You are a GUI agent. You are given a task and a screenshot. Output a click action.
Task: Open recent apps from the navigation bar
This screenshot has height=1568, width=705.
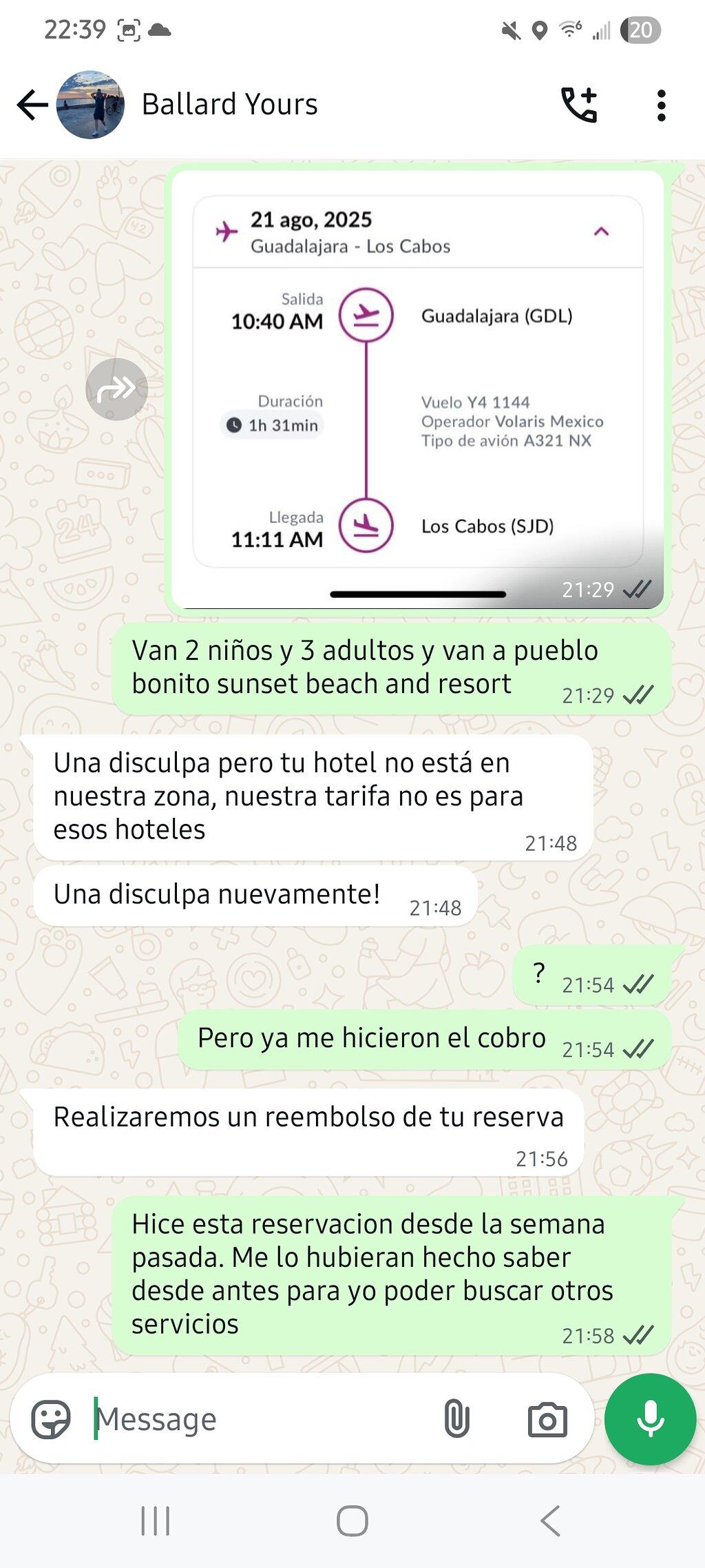pos(155,1520)
